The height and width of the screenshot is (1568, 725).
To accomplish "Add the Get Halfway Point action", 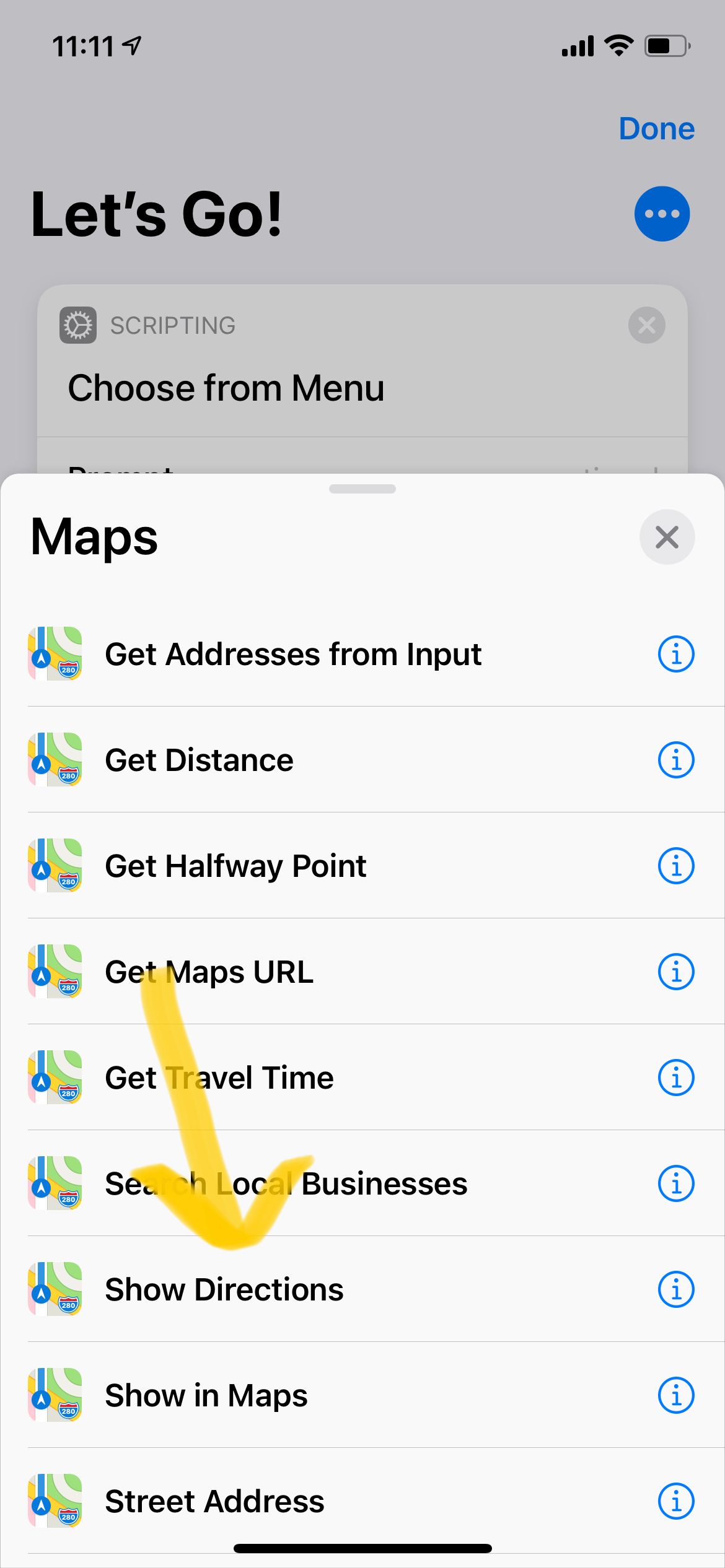I will pyautogui.click(x=235, y=866).
